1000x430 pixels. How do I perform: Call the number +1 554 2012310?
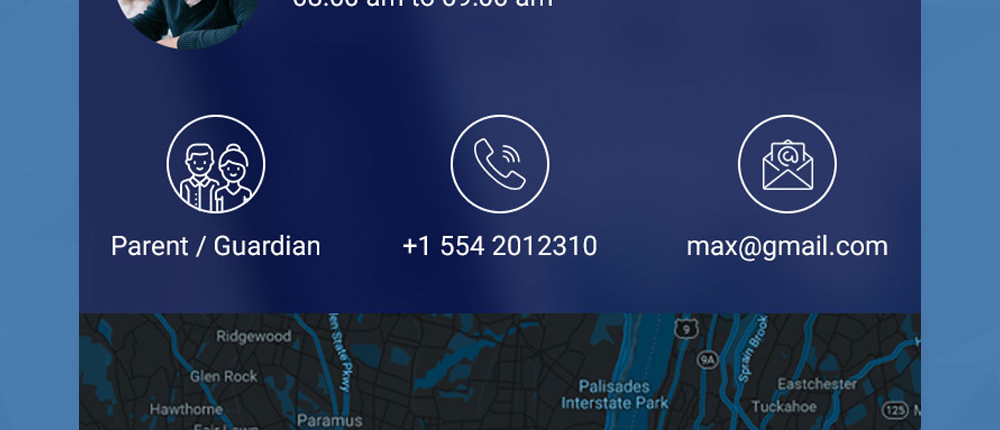(x=500, y=165)
